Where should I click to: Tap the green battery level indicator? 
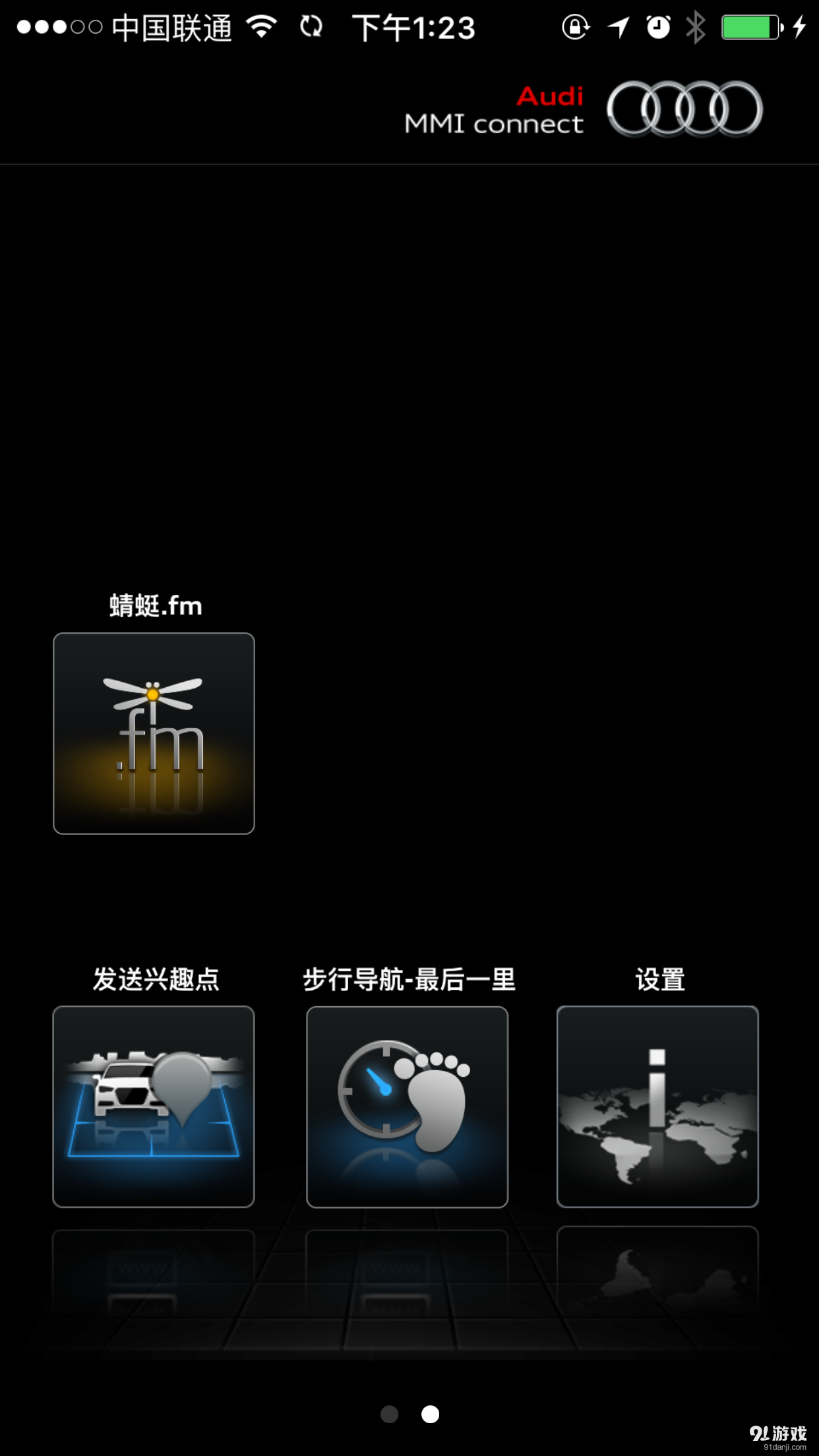pos(750,28)
